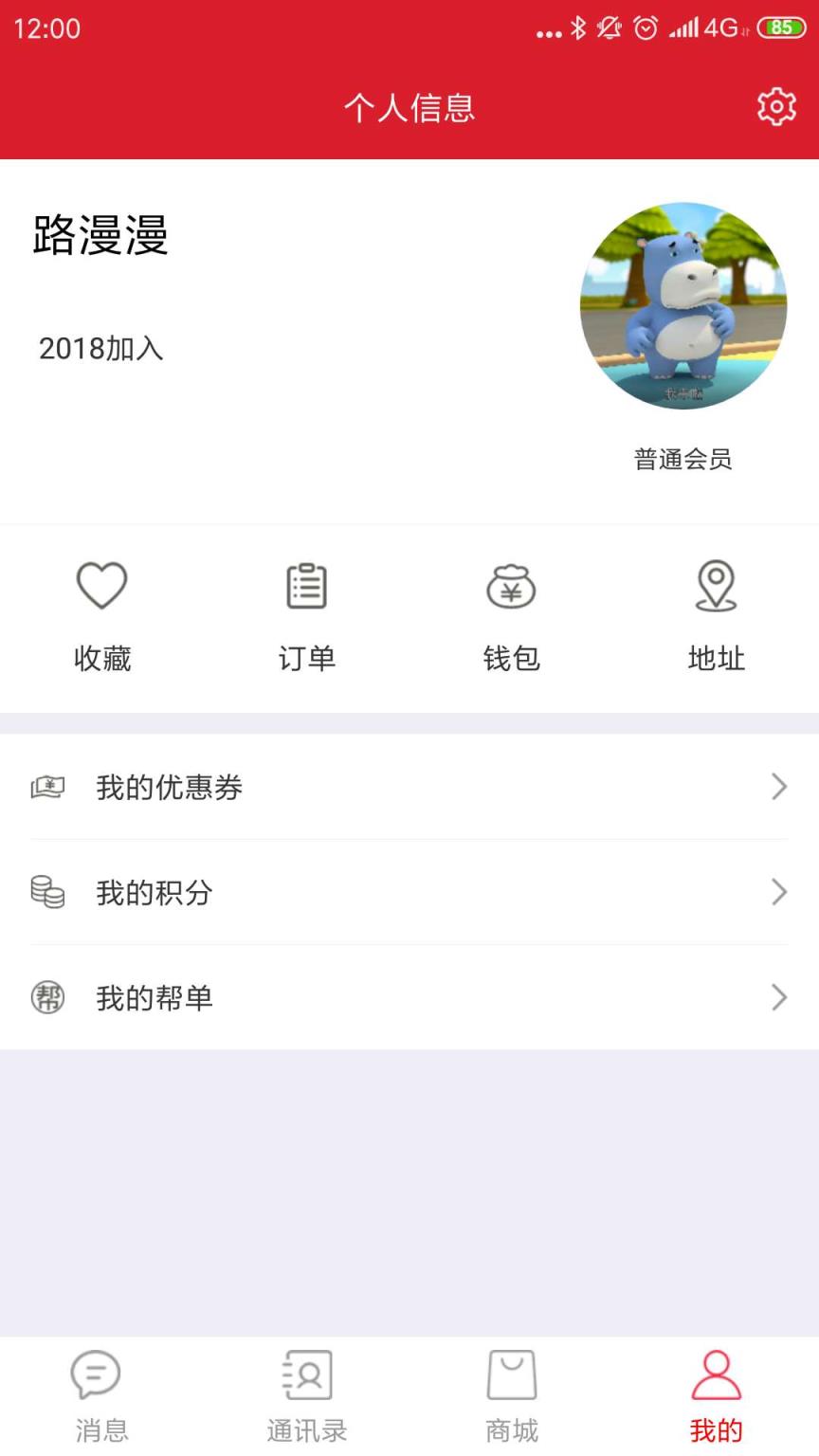Tap the 我的积分 coins icon
The image size is (819, 1456).
coord(47,892)
